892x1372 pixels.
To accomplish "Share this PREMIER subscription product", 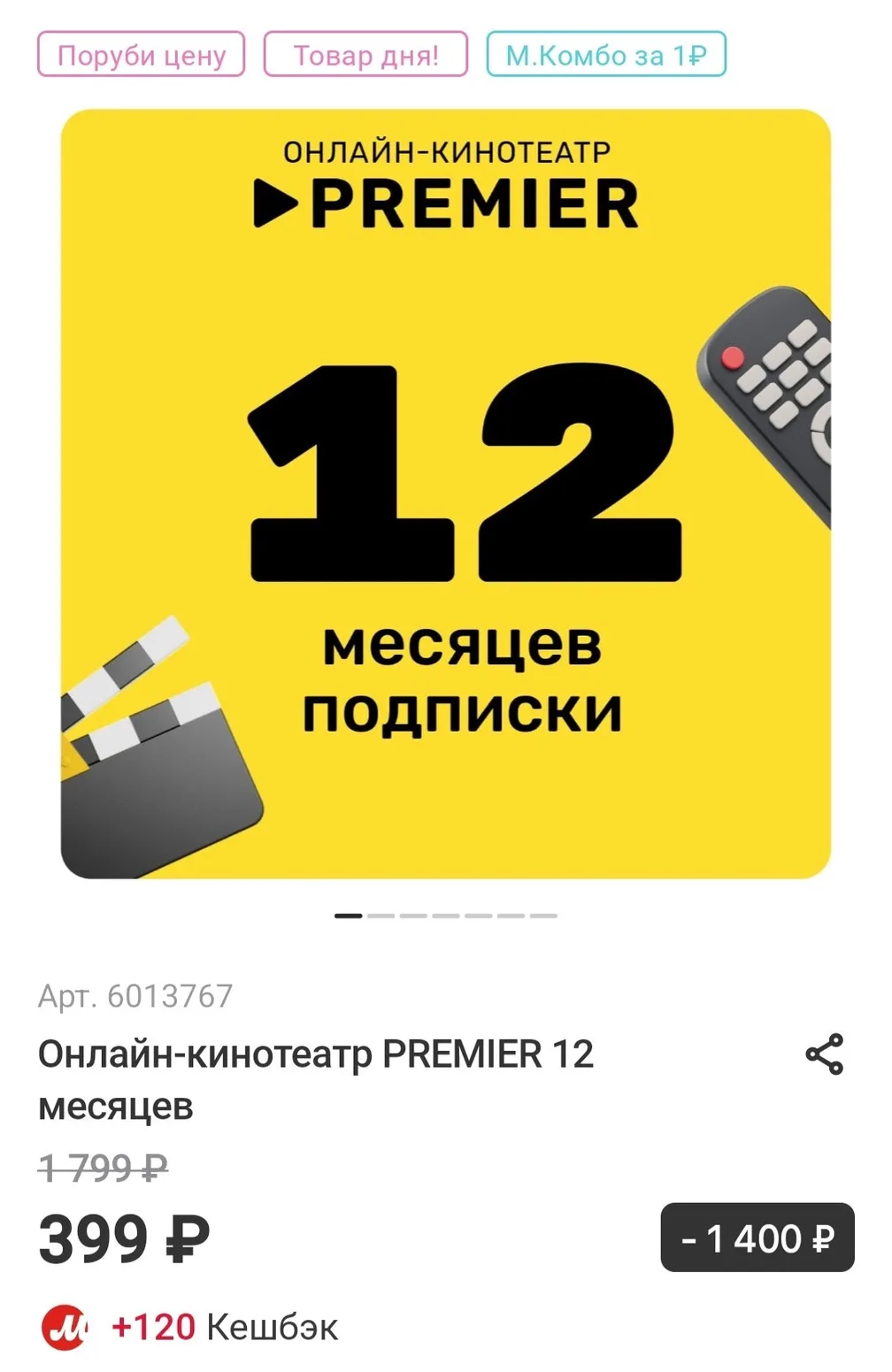I will [824, 1054].
